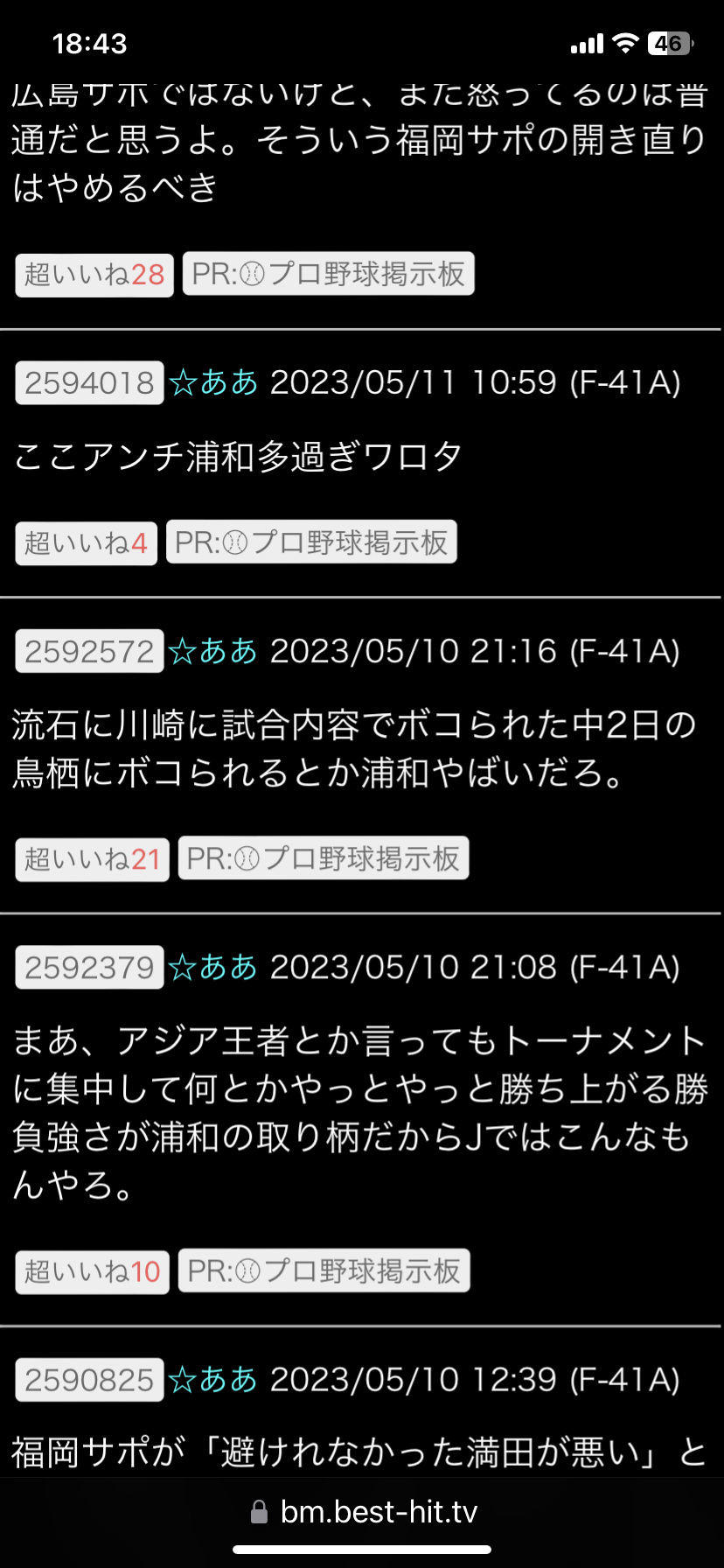
Task: Open PR プロ野球掲示板 link beside 超いいね28
Action: pos(329,274)
